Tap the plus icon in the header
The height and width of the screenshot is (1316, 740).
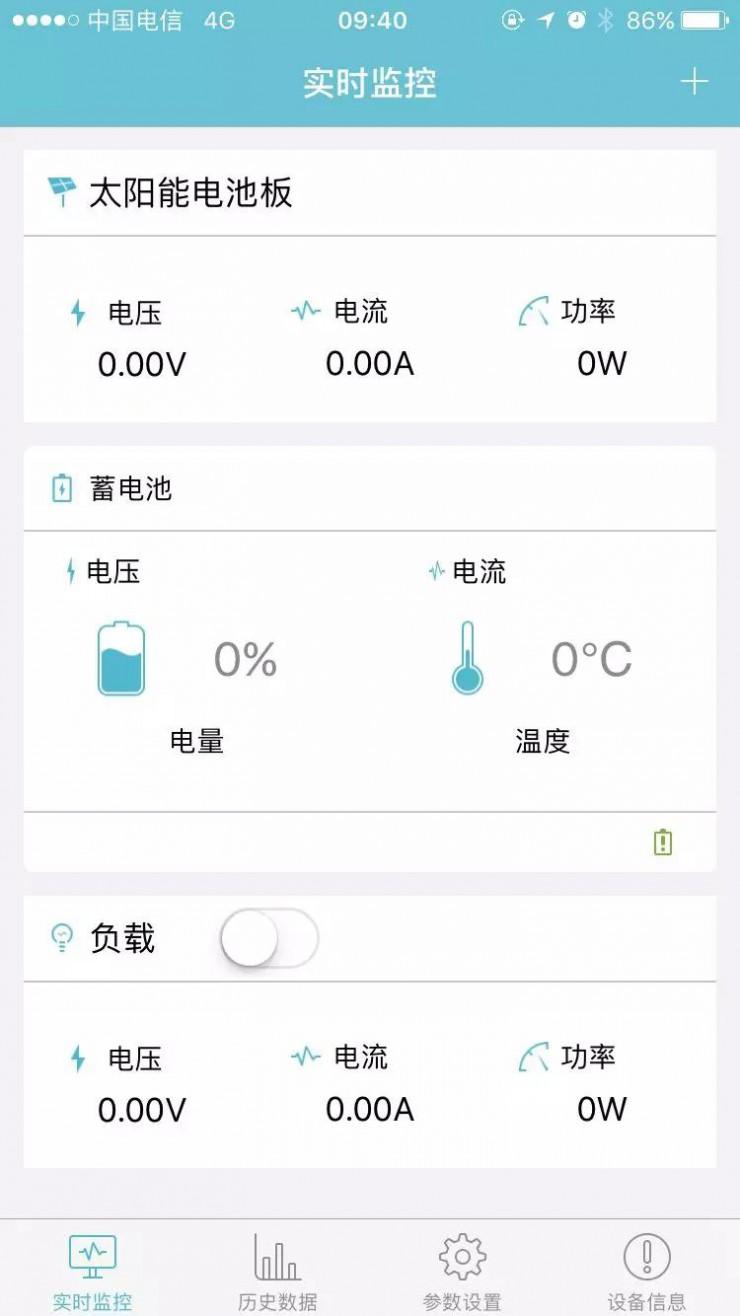click(x=694, y=82)
